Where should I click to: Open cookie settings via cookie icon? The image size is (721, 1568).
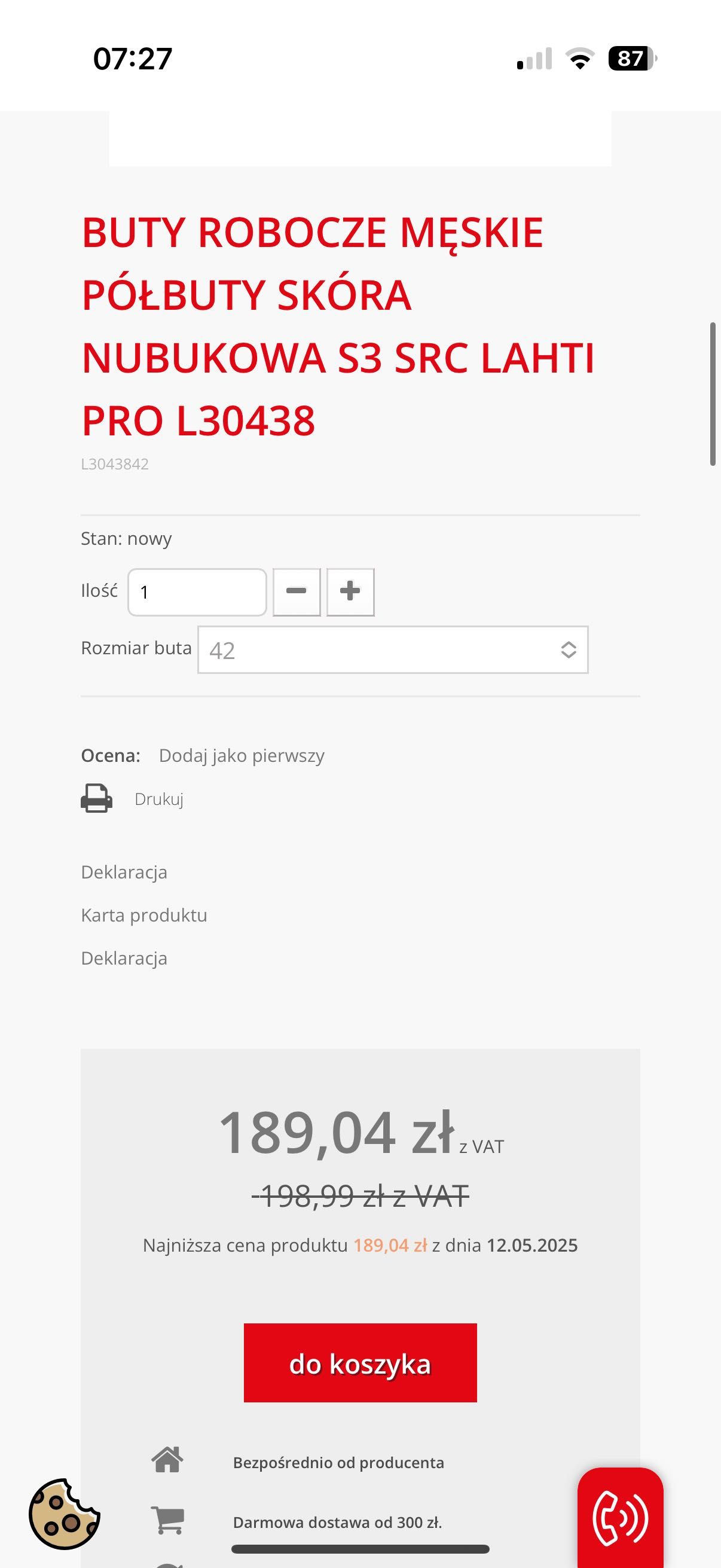pos(65,1514)
